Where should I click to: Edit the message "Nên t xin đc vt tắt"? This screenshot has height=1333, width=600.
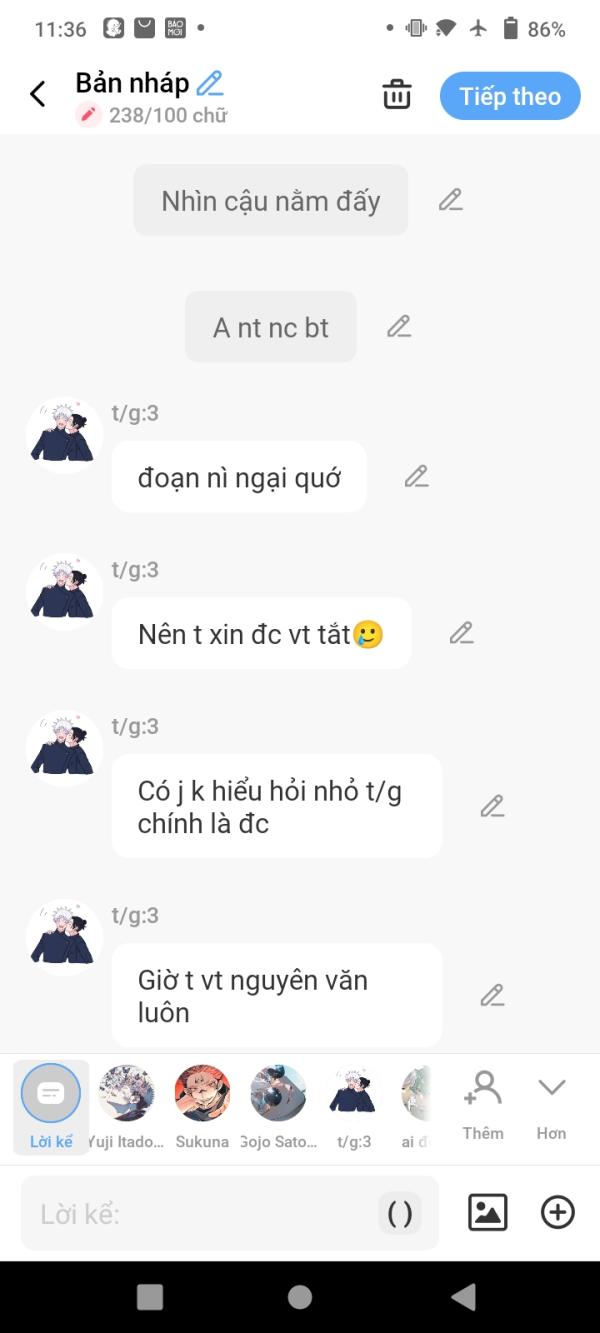click(461, 632)
